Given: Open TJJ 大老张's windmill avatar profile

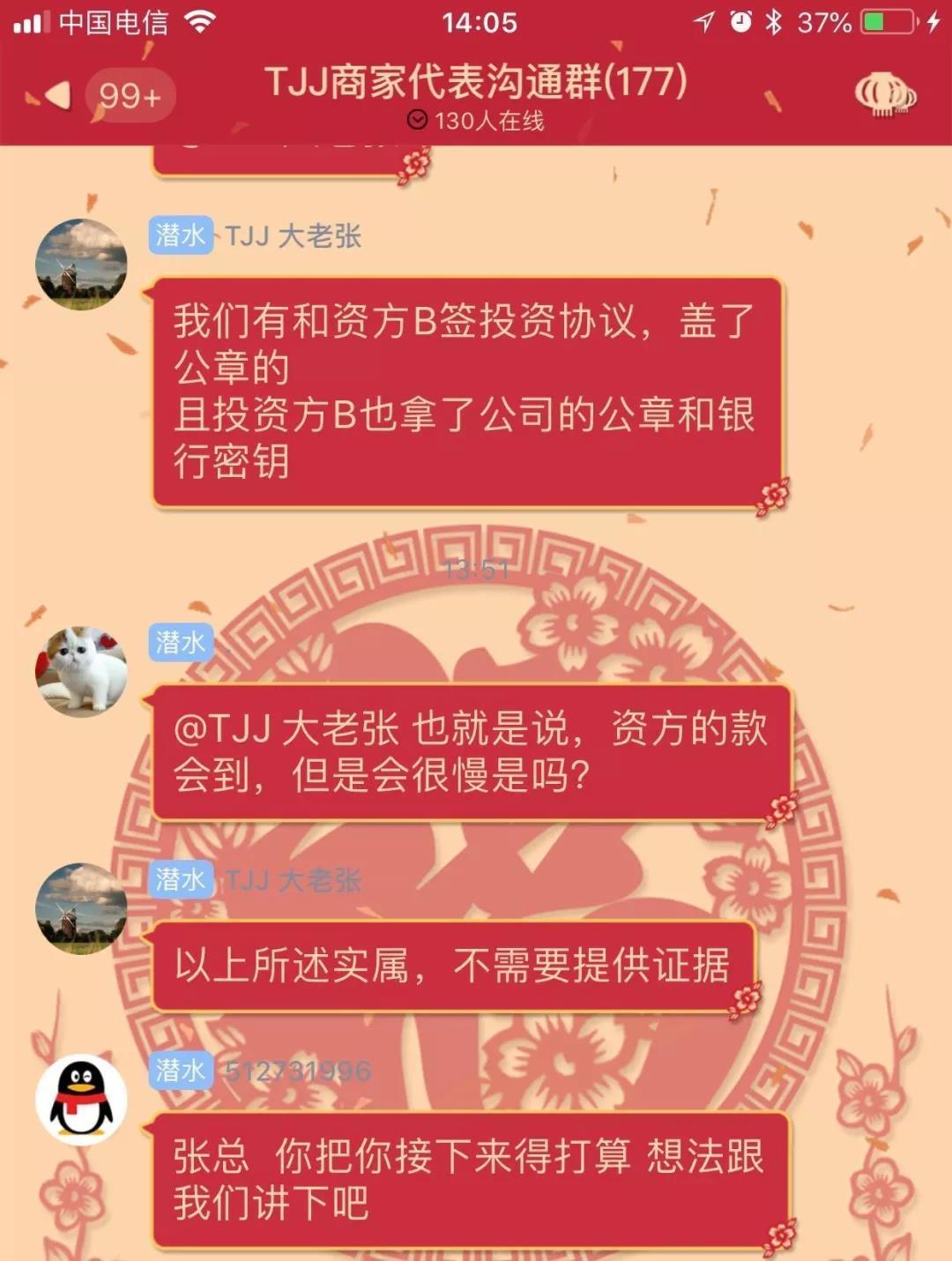Looking at the screenshot, I should 81,265.
